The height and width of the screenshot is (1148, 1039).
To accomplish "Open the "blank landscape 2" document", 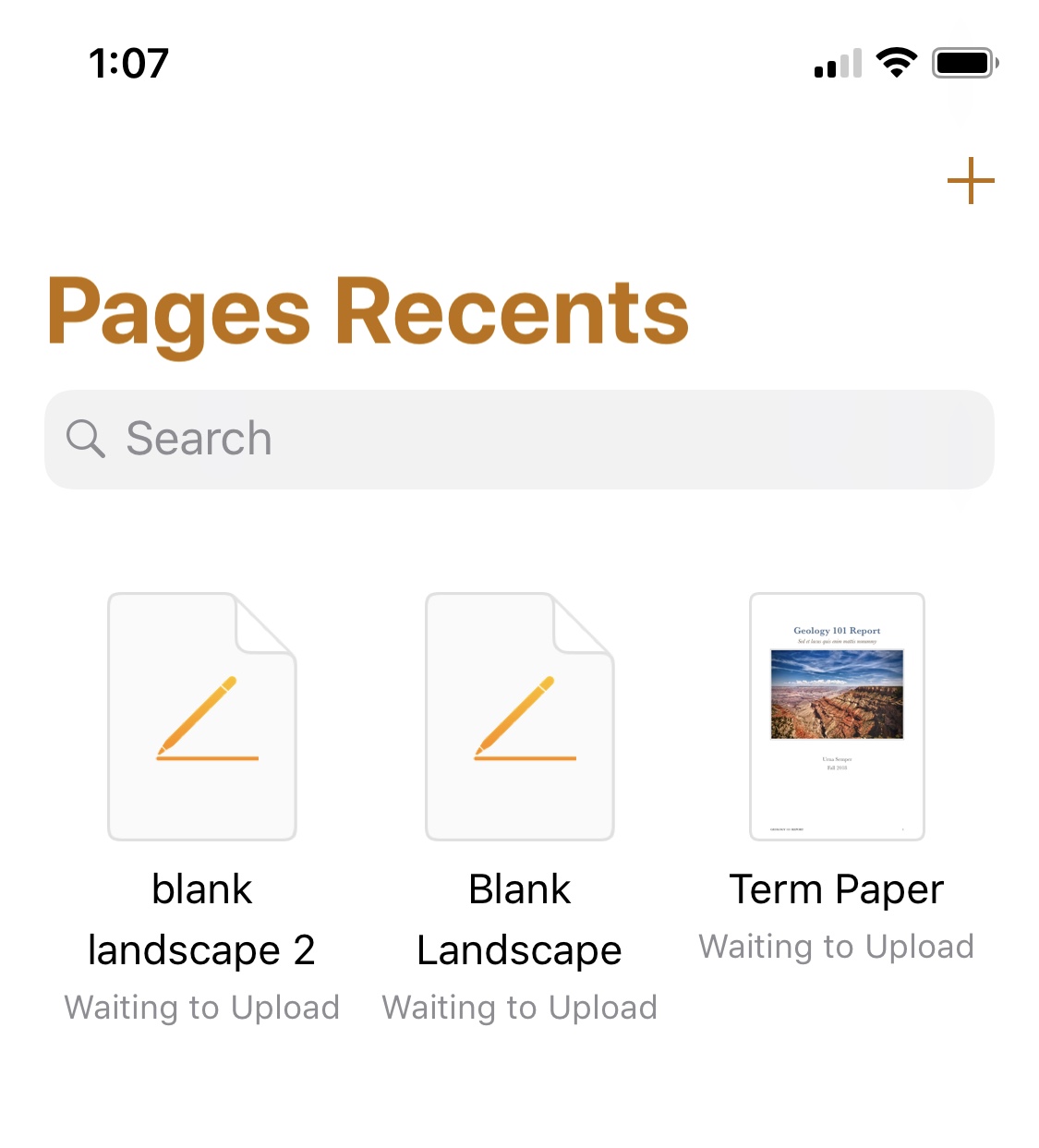I will coord(202,717).
